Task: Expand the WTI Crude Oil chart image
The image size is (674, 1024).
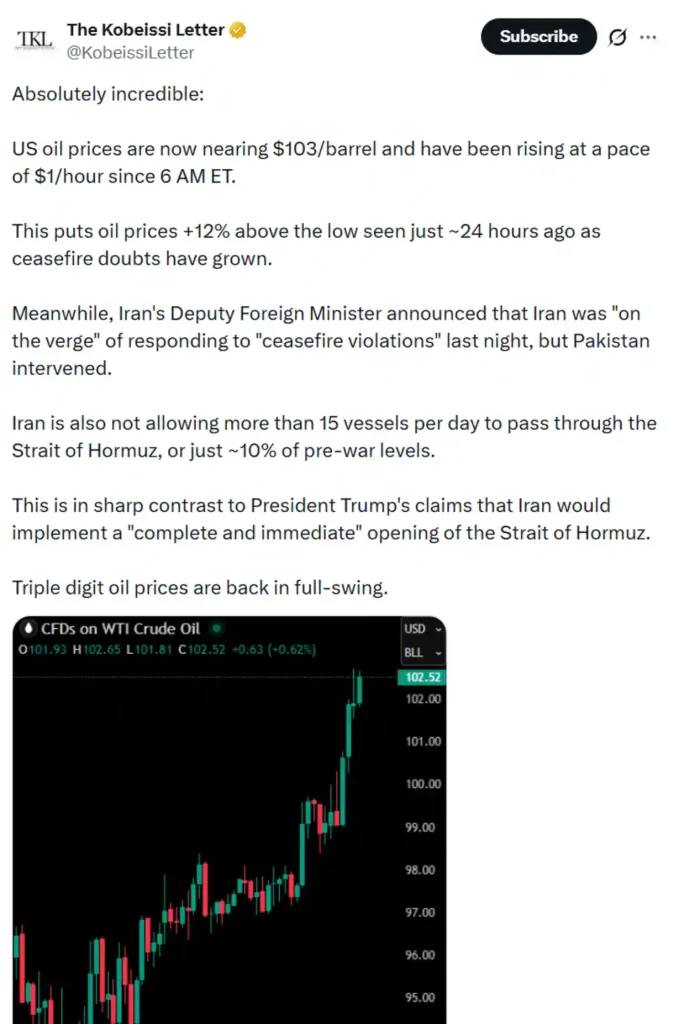Action: point(229,820)
